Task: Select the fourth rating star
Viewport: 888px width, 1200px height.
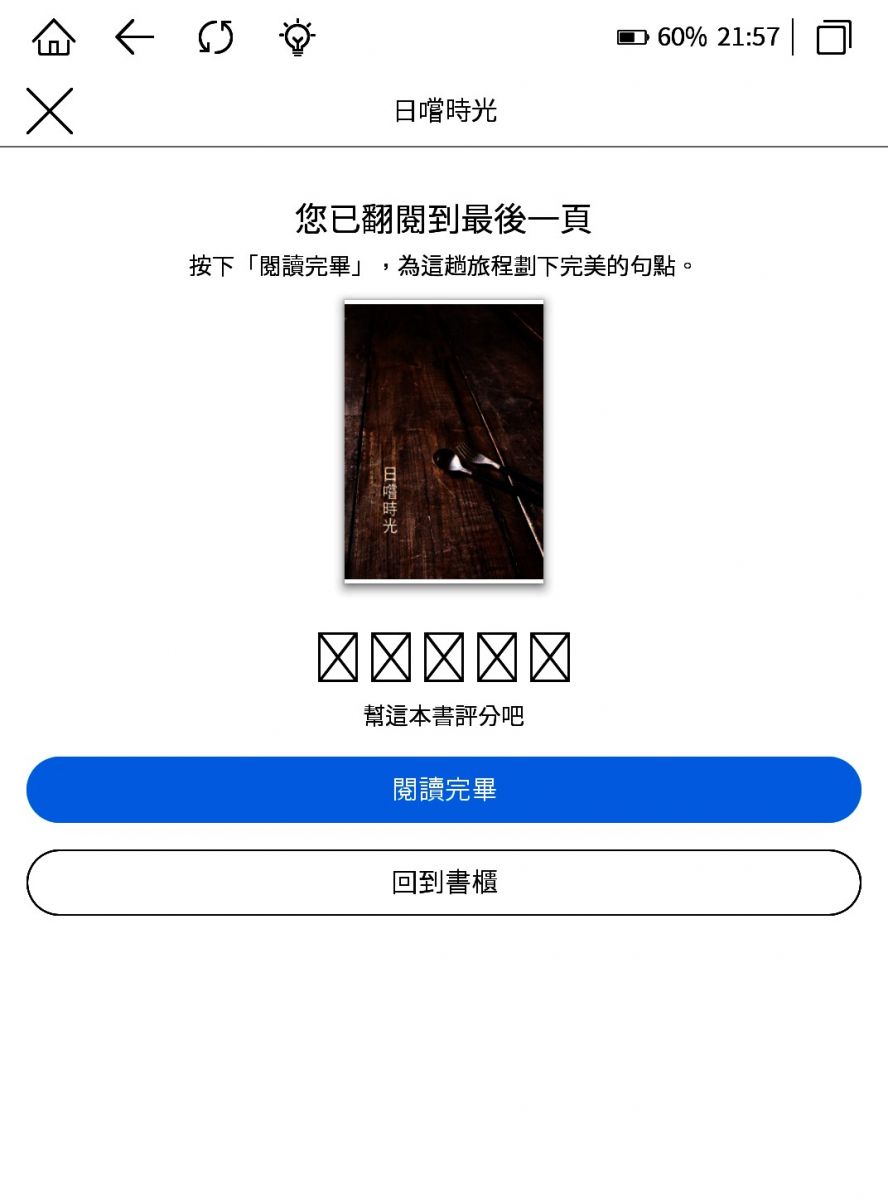Action: 497,658
